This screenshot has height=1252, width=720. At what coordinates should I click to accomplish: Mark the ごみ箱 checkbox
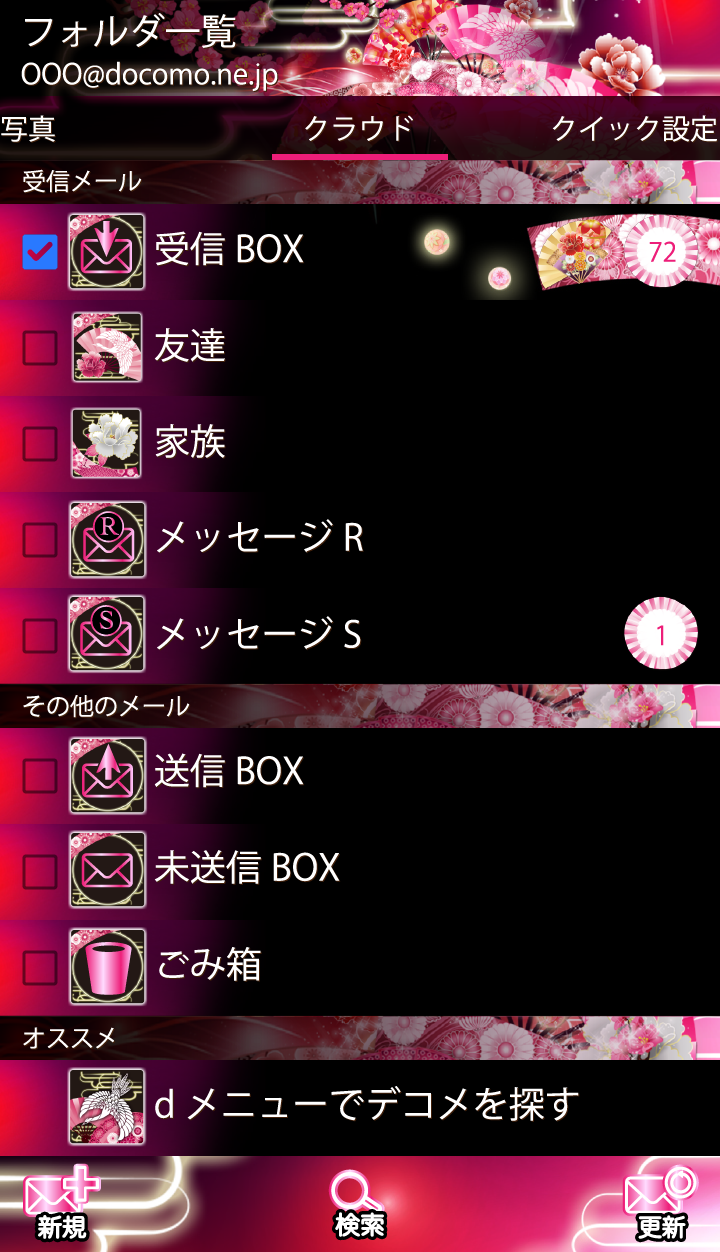coord(40,967)
